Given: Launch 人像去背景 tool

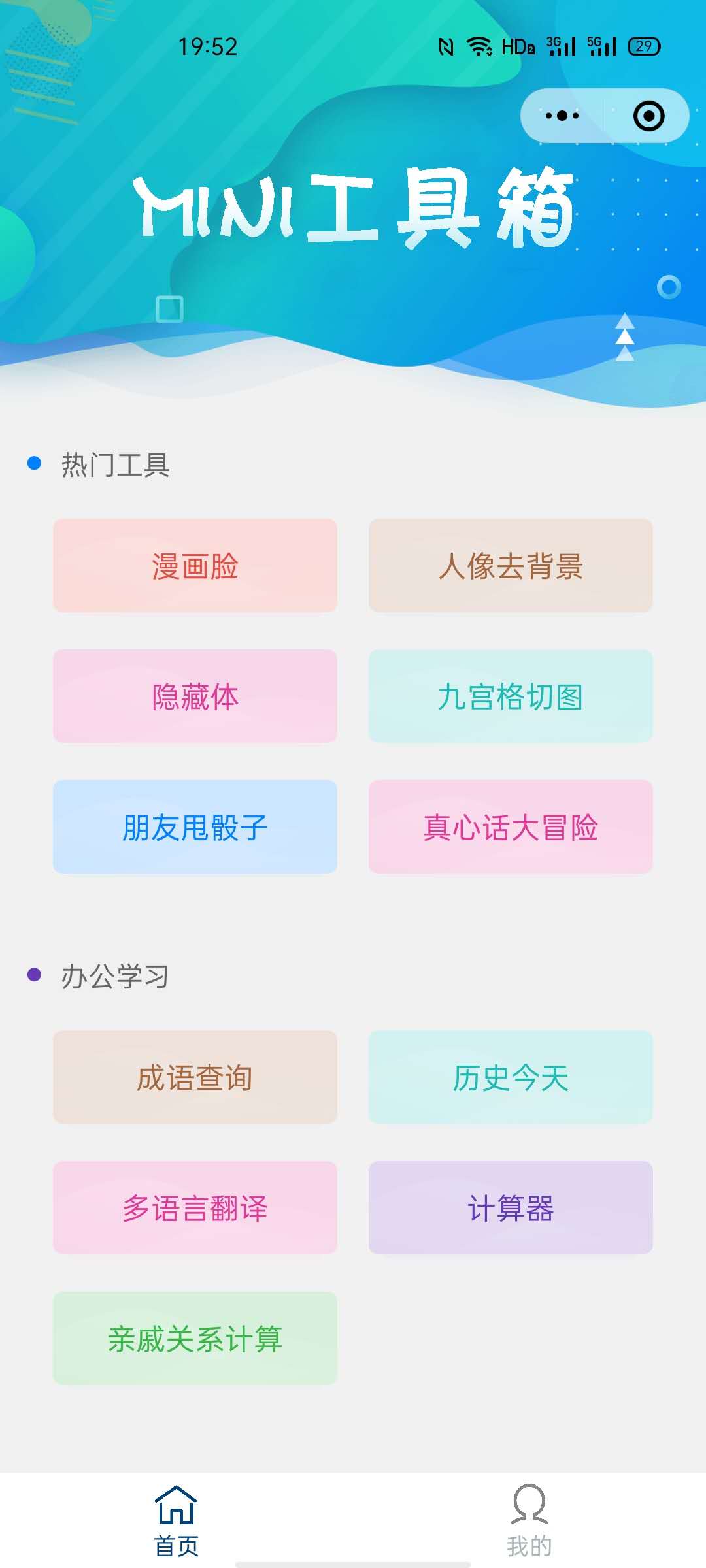Looking at the screenshot, I should point(511,566).
